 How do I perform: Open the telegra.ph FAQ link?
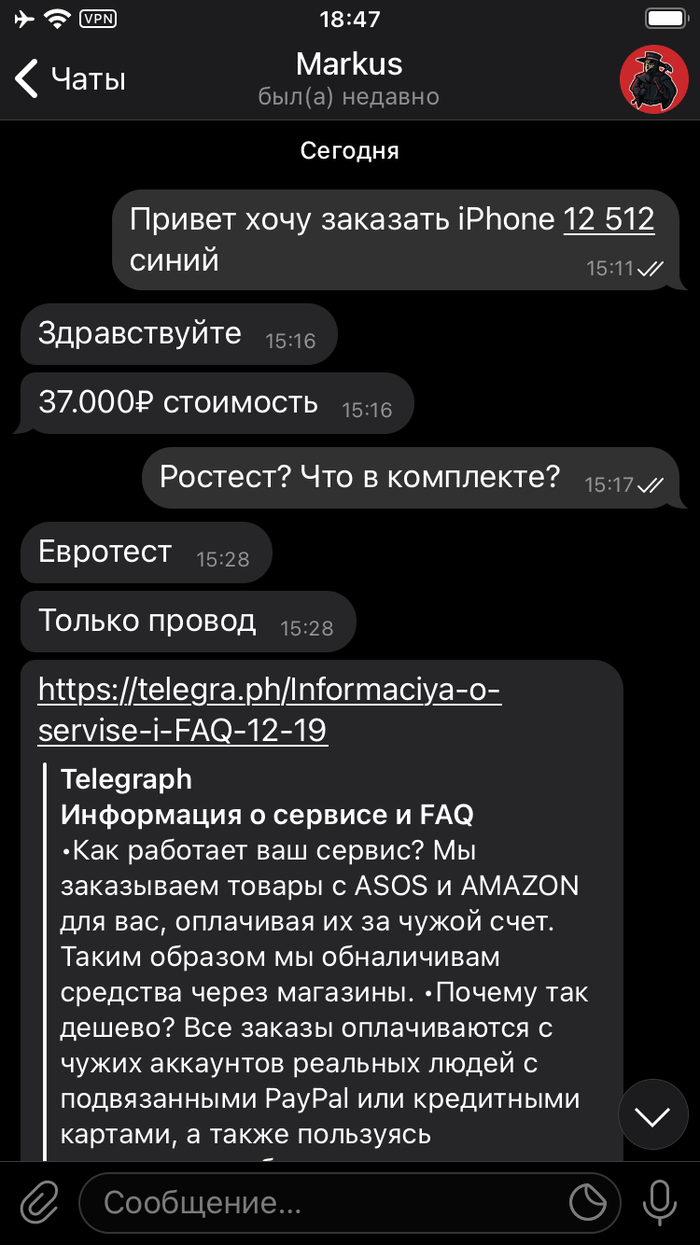point(268,710)
